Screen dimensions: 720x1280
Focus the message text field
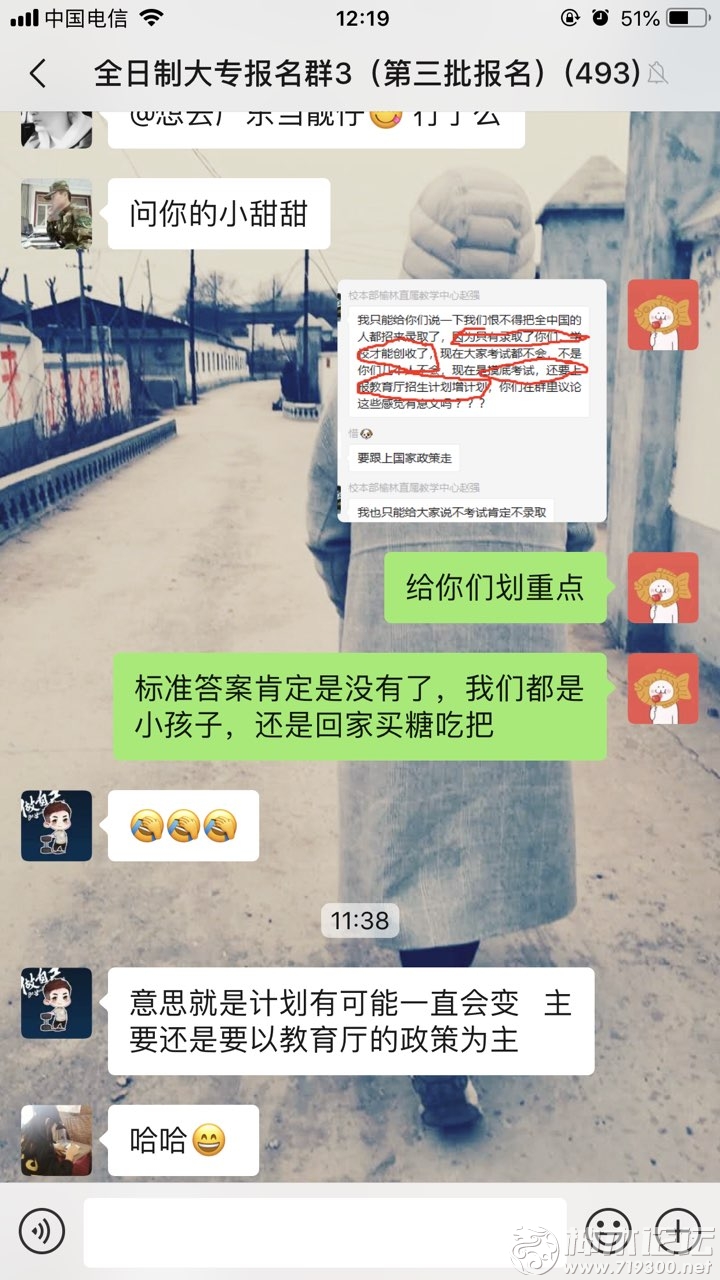tap(324, 1231)
